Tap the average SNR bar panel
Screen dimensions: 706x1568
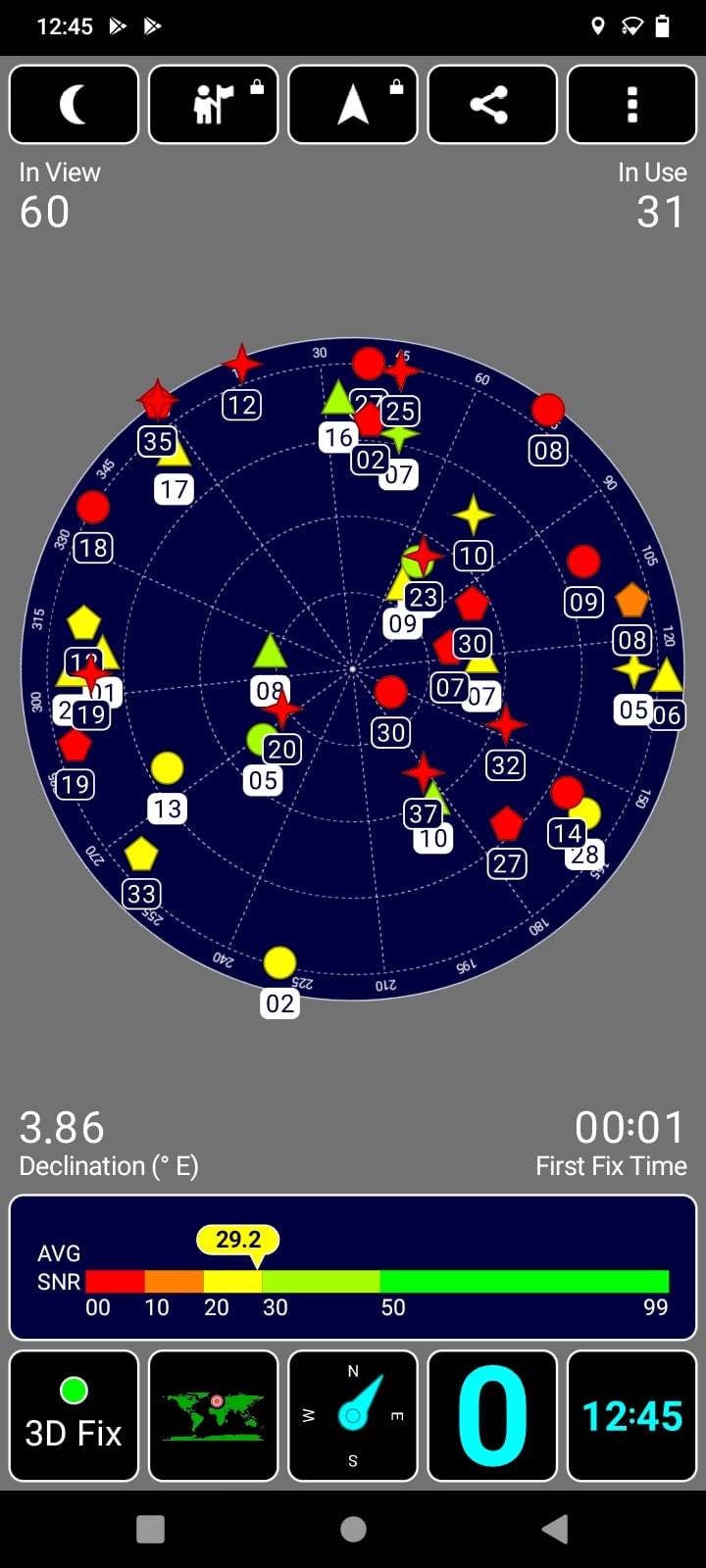click(x=353, y=1267)
